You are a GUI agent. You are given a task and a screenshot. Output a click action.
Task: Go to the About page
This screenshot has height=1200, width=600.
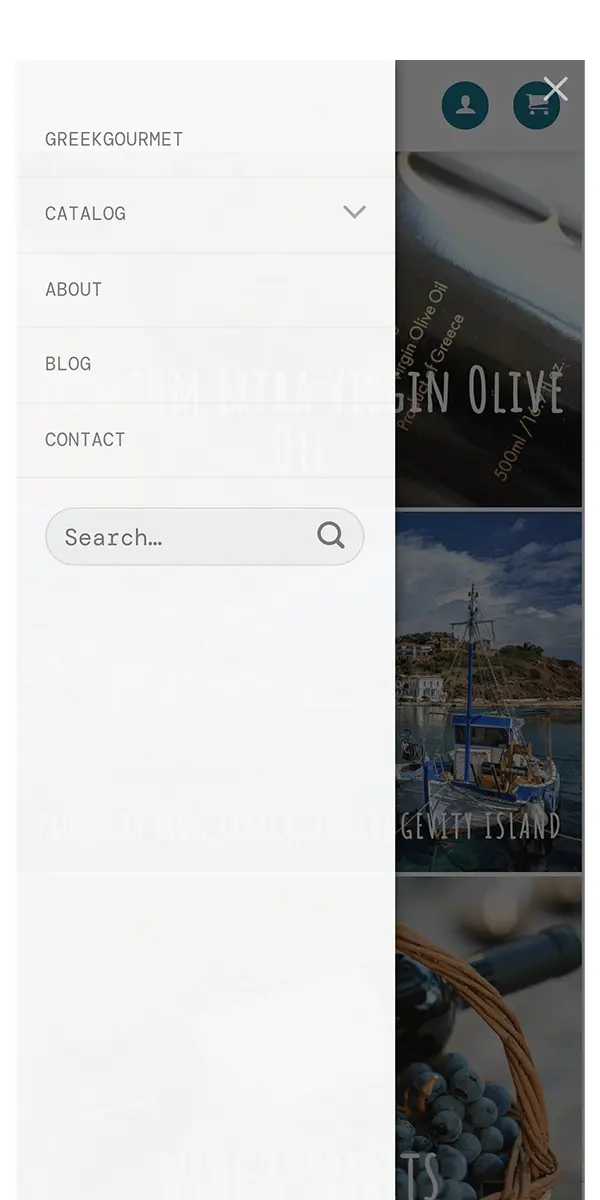[74, 289]
